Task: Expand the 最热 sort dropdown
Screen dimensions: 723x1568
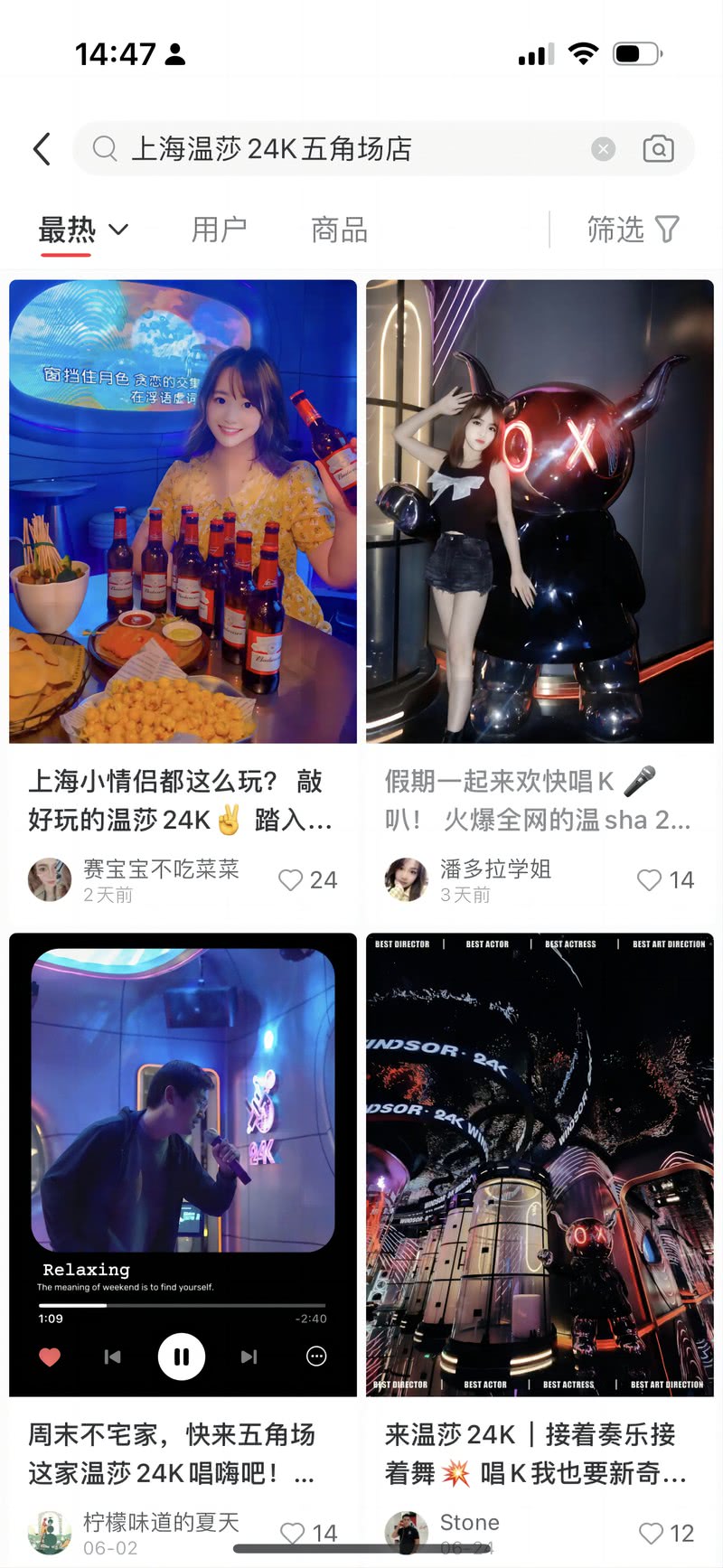Action: click(x=81, y=230)
